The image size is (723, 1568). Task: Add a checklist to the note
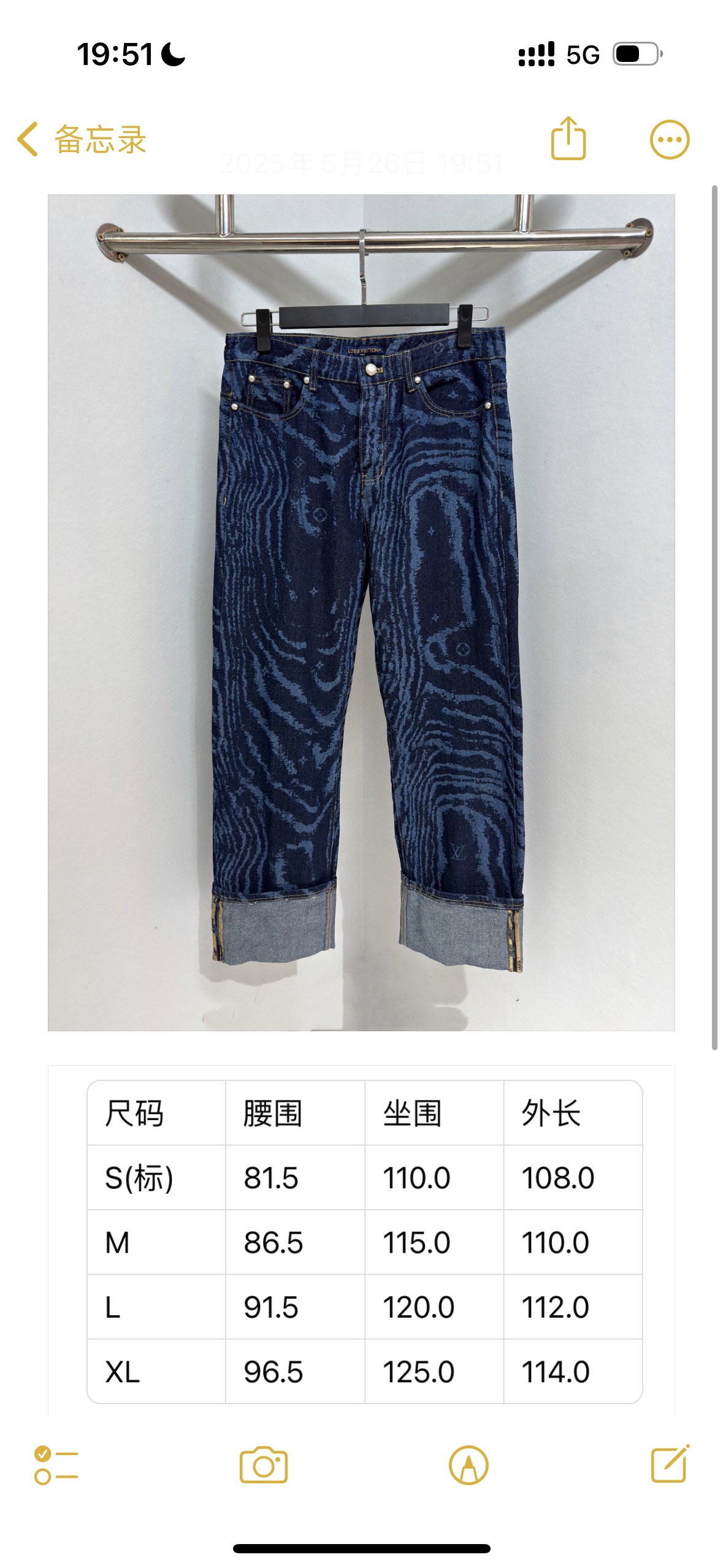coord(56,1465)
